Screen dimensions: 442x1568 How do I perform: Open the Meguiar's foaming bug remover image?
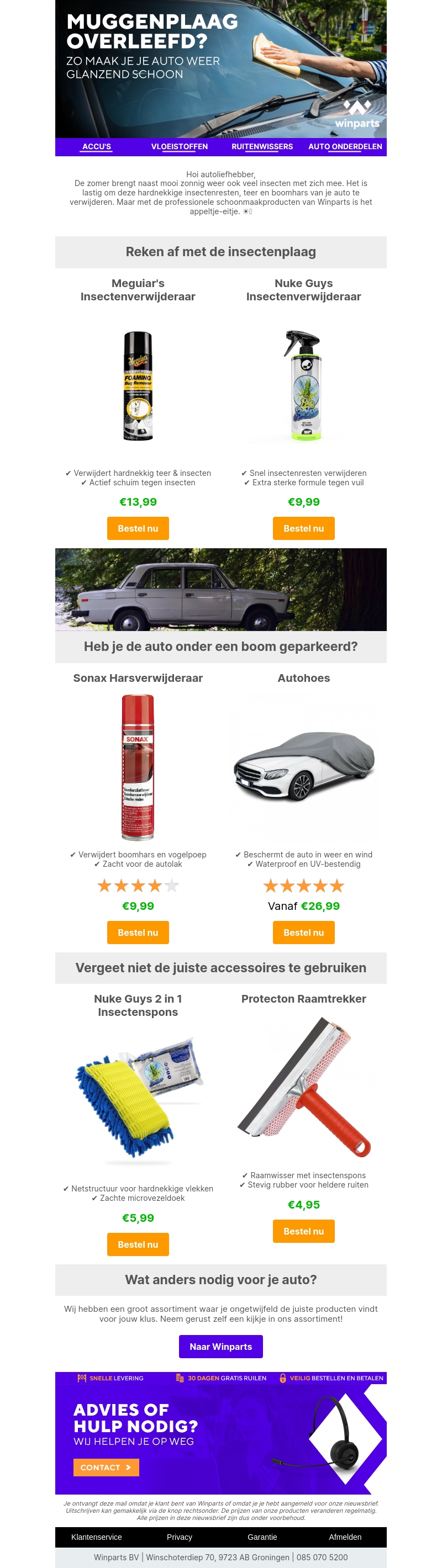138,386
